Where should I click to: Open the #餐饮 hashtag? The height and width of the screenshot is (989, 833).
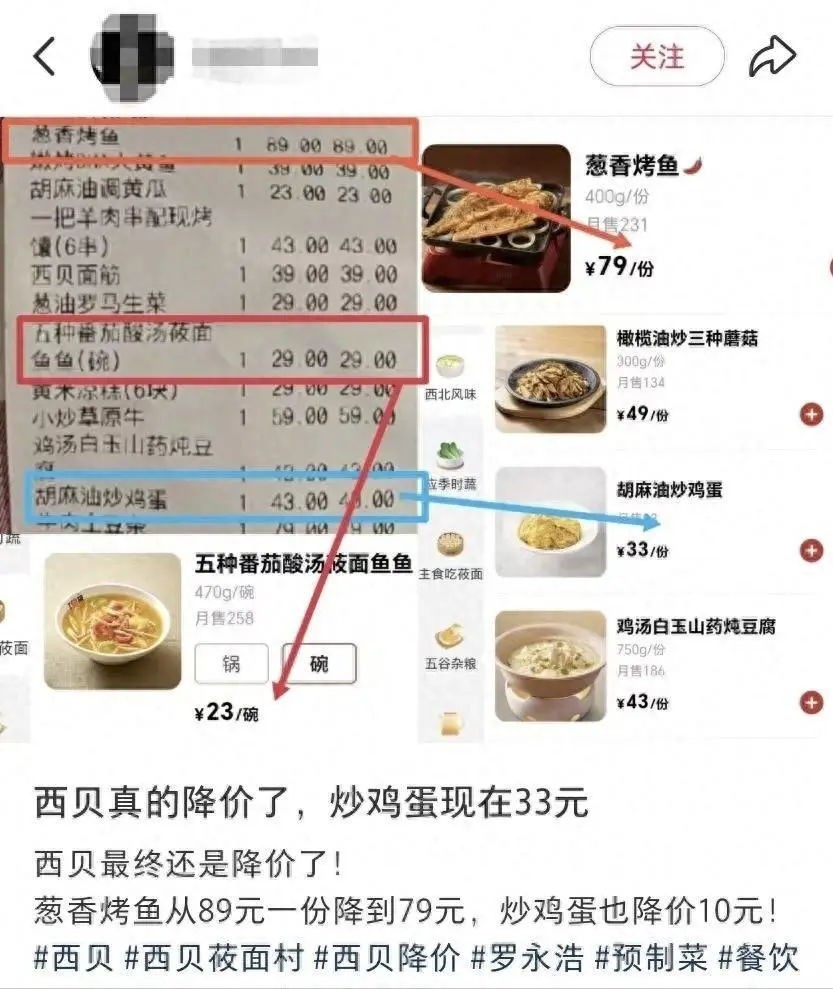tap(760, 957)
